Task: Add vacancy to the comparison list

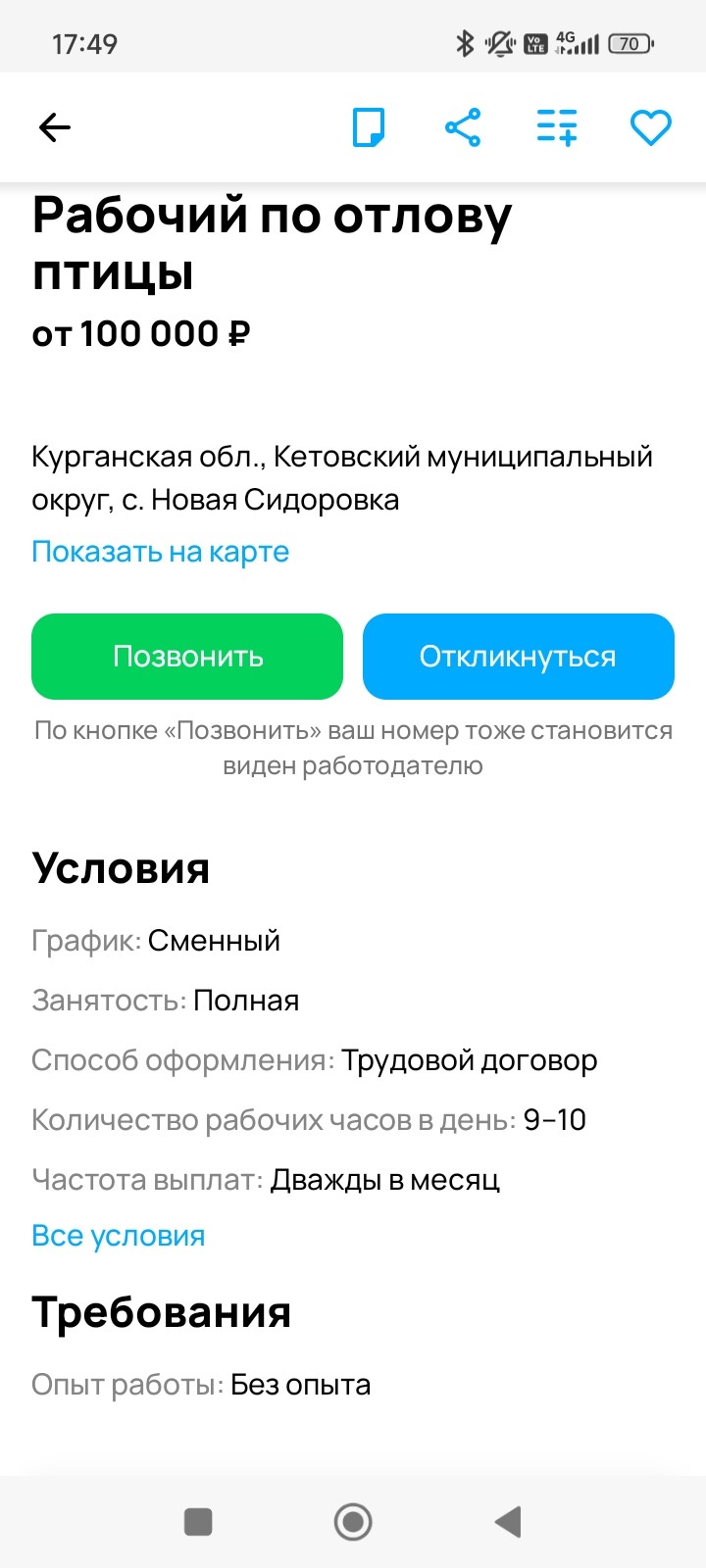Action: pos(557,127)
